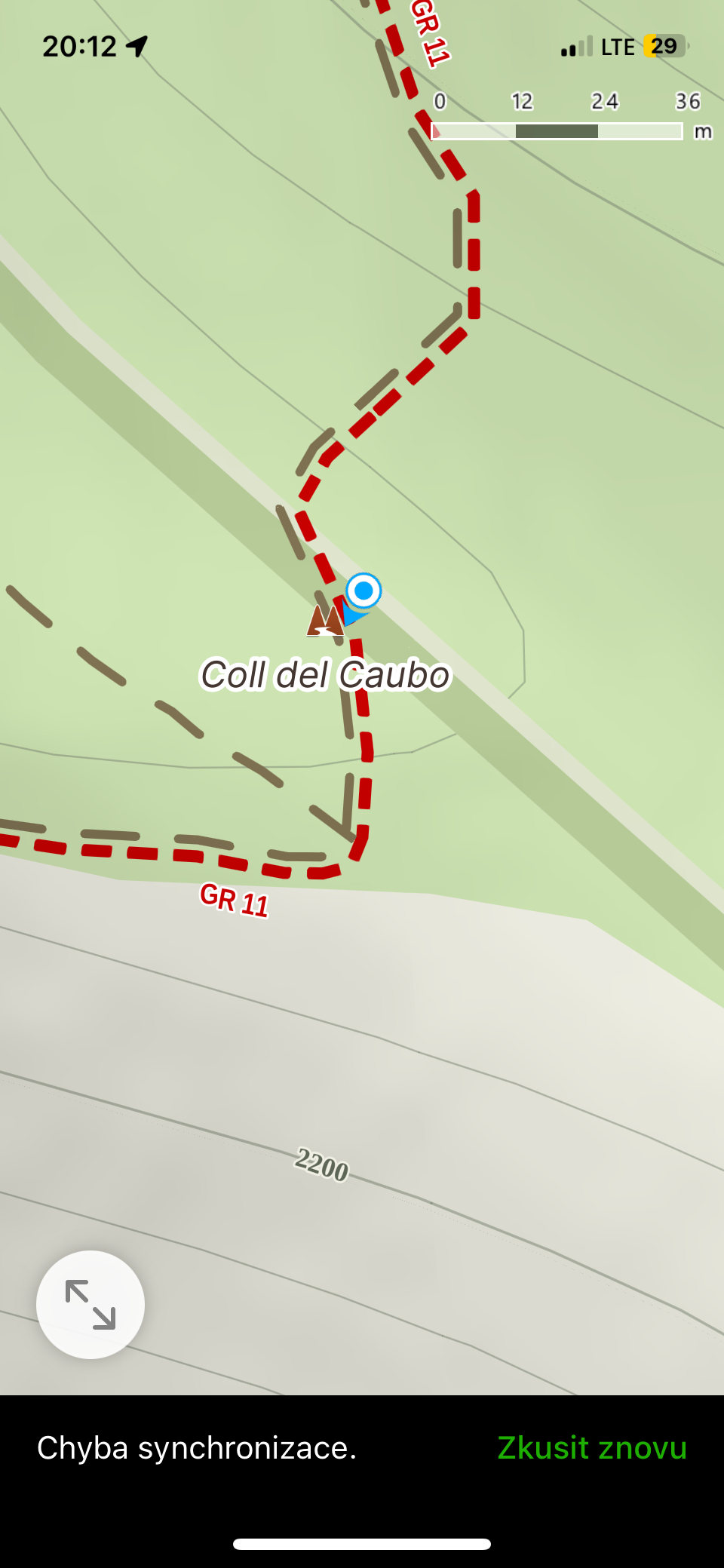Tap the fullscreen arrows button
724x1568 pixels.
click(x=90, y=1304)
